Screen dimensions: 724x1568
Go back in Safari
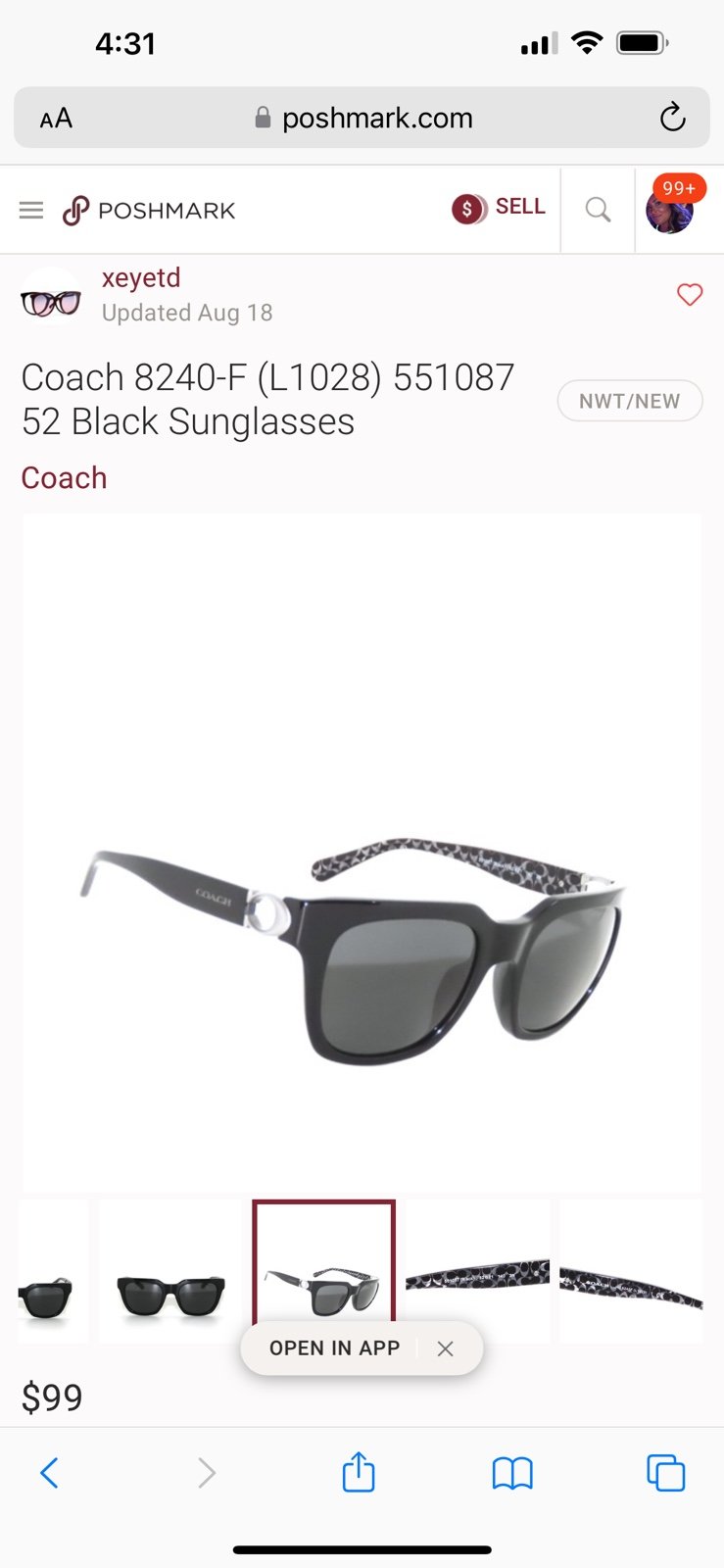coord(49,1472)
